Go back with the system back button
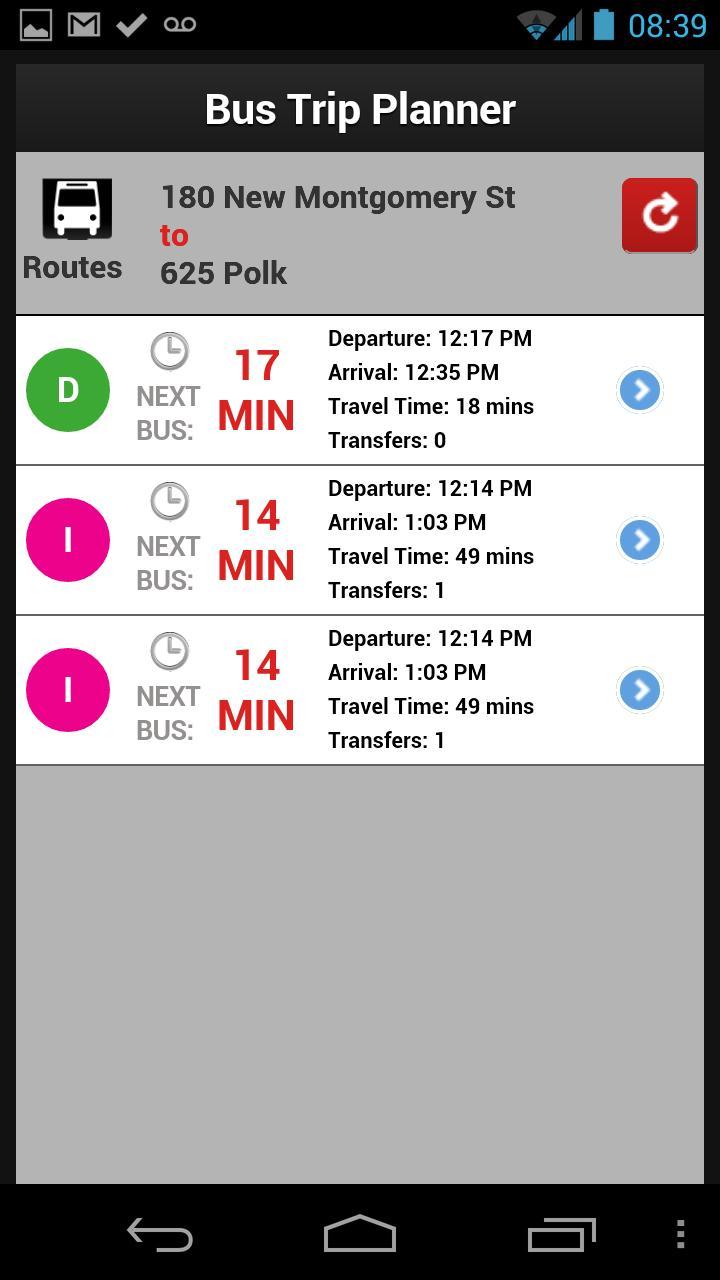This screenshot has height=1280, width=720. tap(160, 1234)
